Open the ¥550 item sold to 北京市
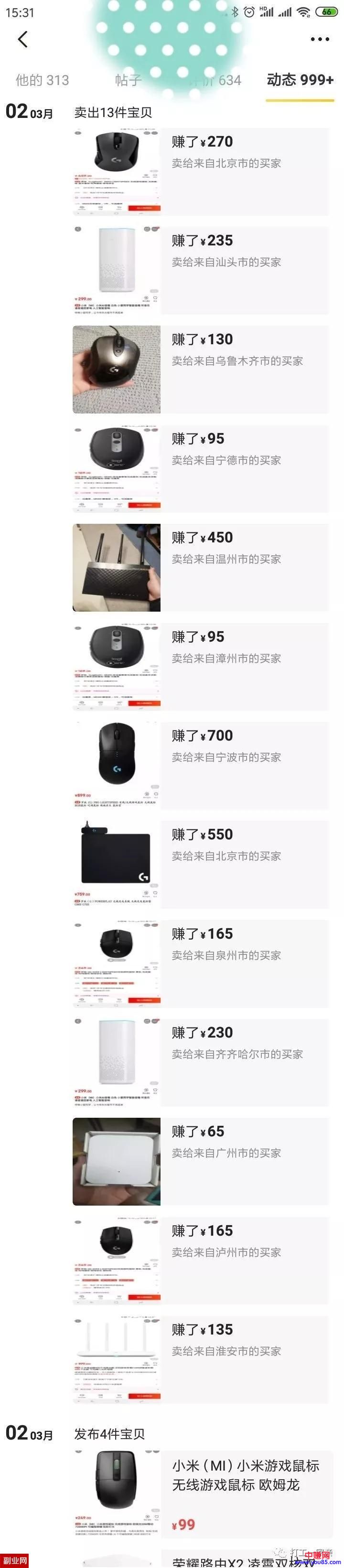The height and width of the screenshot is (1568, 344). pyautogui.click(x=201, y=864)
